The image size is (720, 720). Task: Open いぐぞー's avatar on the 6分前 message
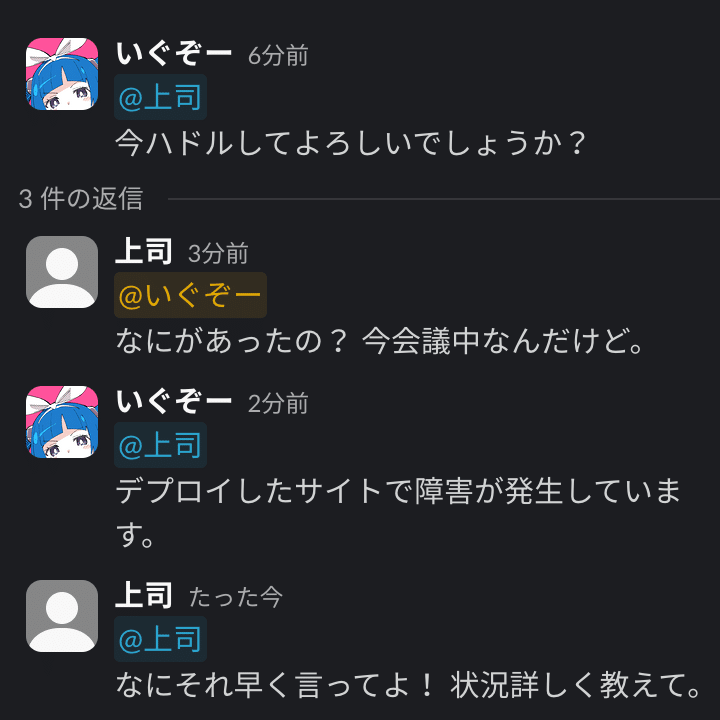tap(62, 73)
